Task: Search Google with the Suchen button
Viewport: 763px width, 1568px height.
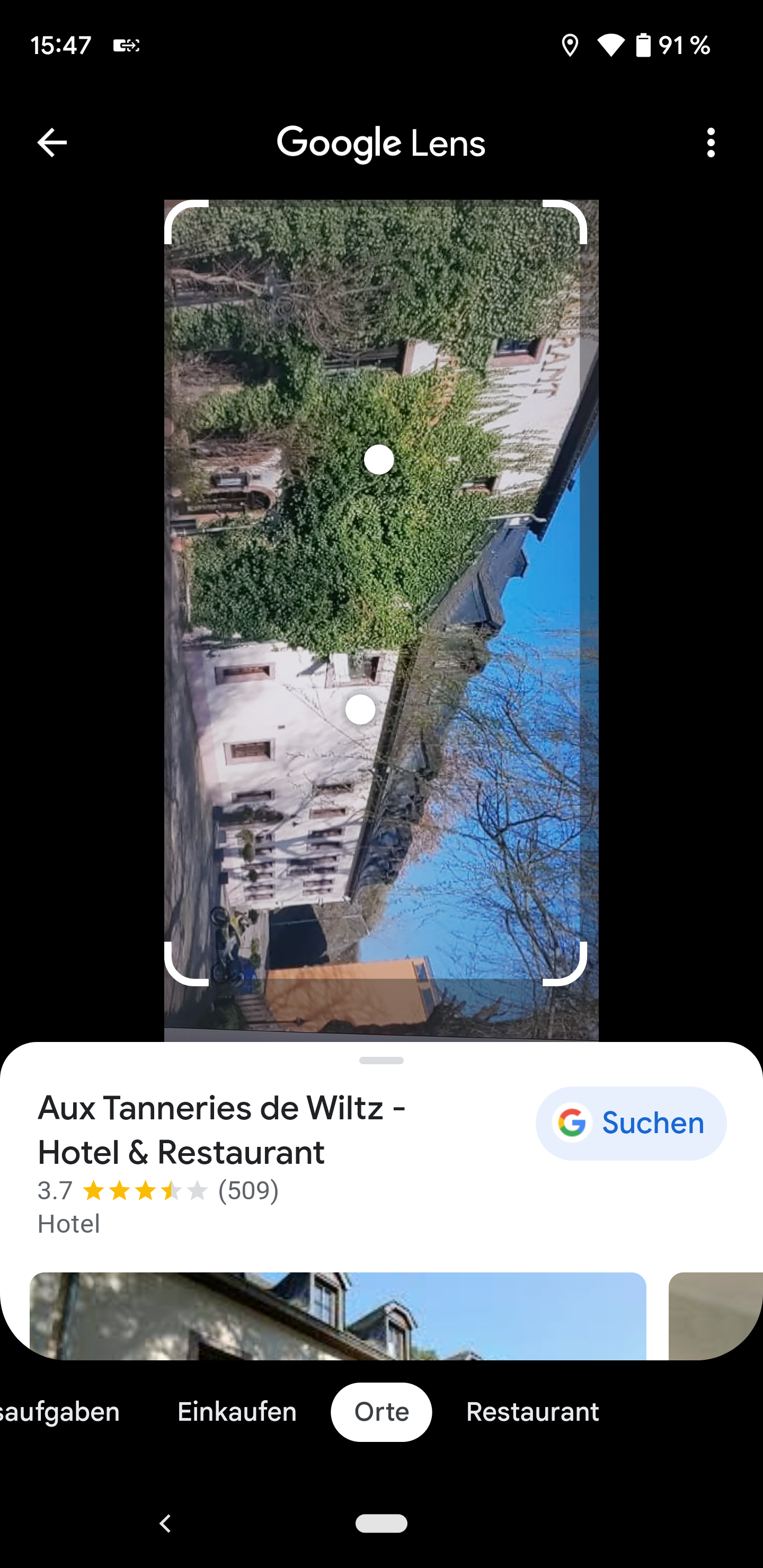Action: click(631, 1123)
